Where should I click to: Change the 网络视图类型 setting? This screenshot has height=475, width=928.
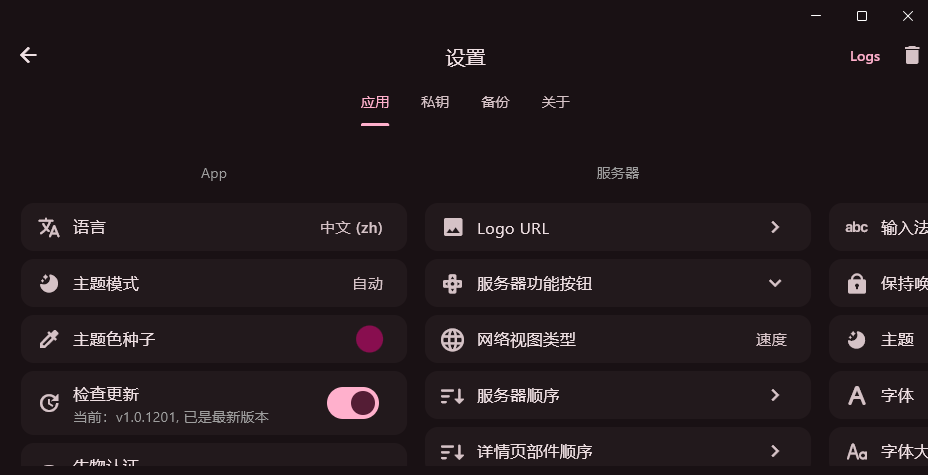617,339
